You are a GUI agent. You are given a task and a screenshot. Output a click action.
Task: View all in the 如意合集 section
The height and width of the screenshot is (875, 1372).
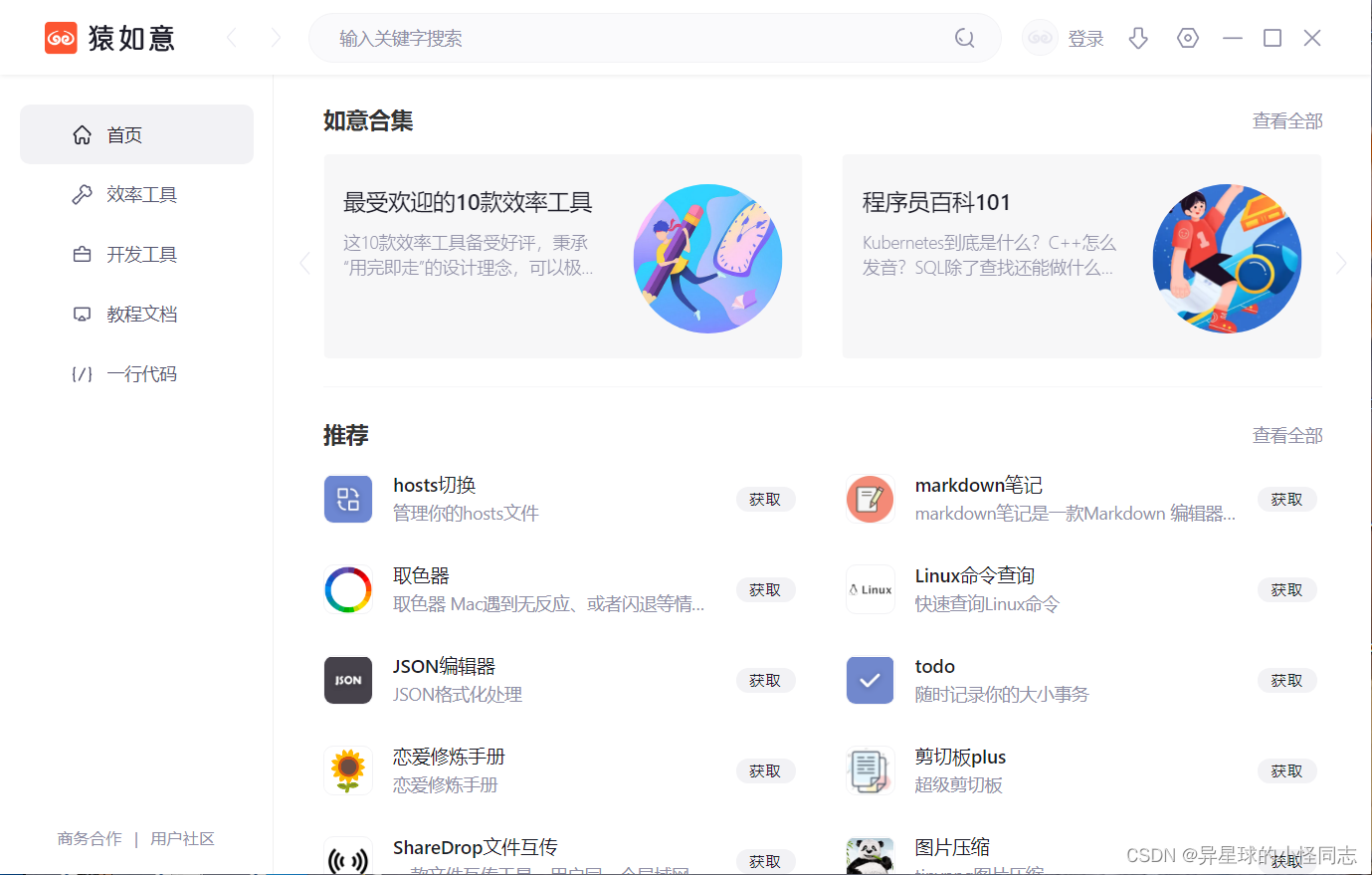click(x=1286, y=121)
